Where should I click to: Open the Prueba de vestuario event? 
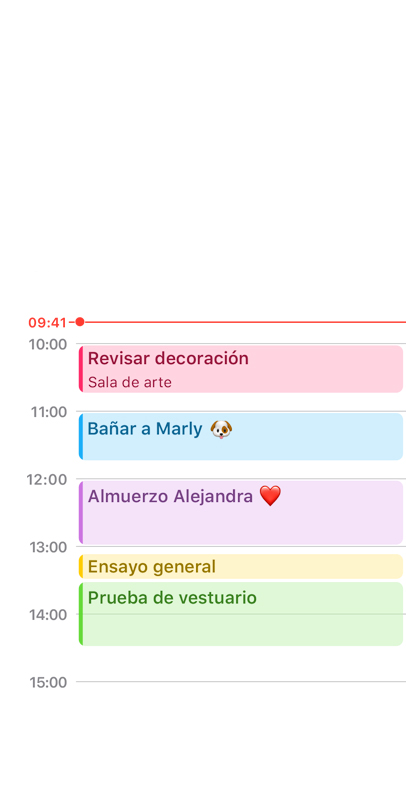coord(241,614)
